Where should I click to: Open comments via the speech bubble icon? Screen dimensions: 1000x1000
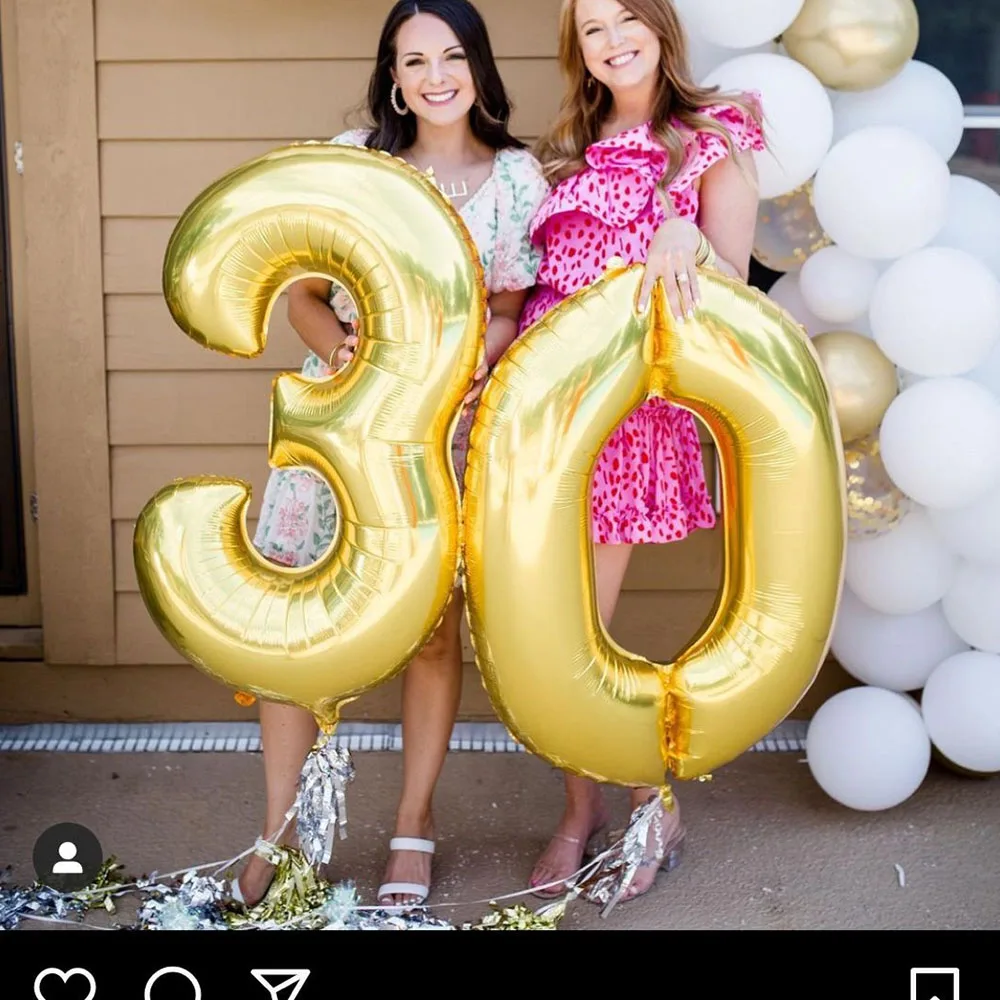coord(173,984)
